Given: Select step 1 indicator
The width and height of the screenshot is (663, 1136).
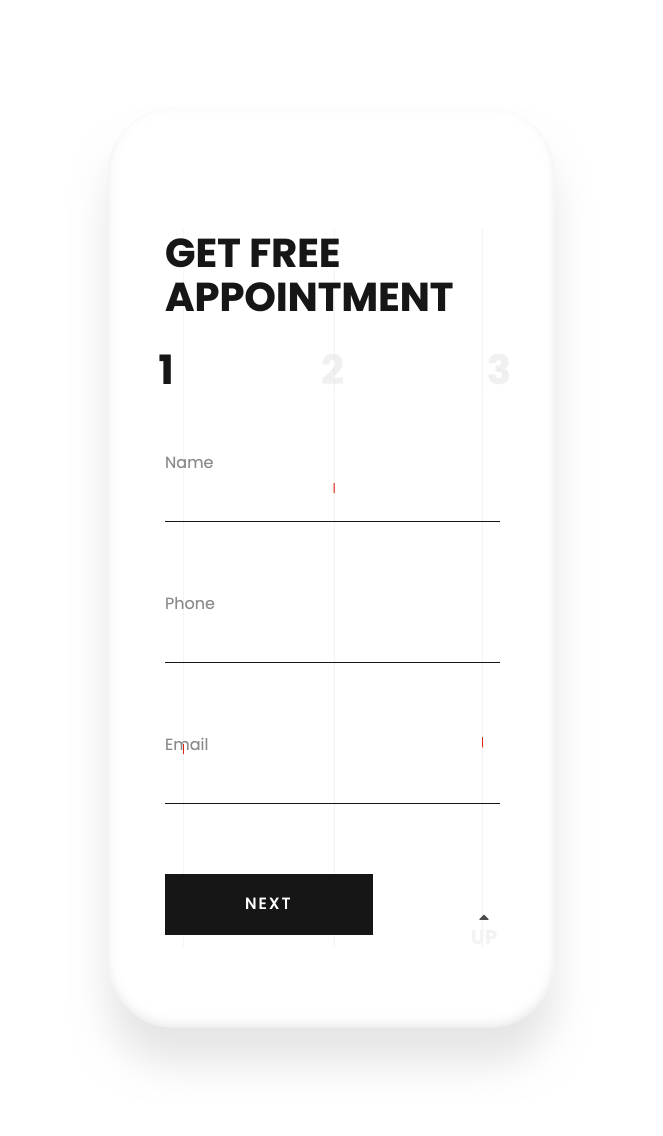Looking at the screenshot, I should coord(166,371).
